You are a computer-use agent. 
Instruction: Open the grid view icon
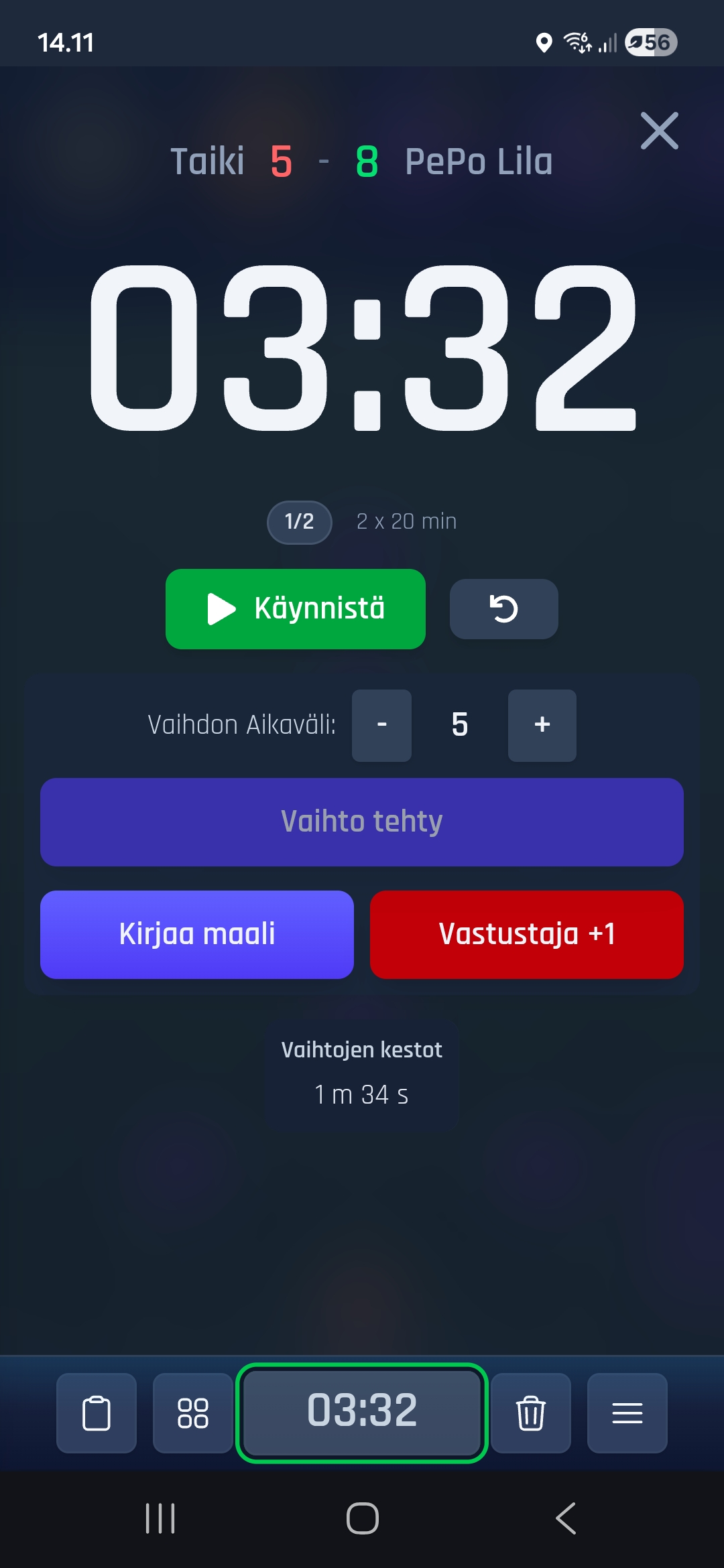coord(193,1413)
